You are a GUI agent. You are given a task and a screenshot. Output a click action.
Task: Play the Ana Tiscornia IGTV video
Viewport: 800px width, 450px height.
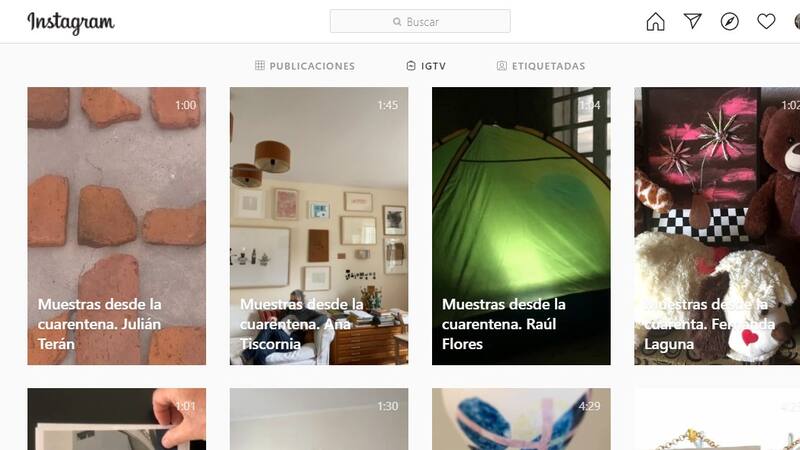point(319,226)
